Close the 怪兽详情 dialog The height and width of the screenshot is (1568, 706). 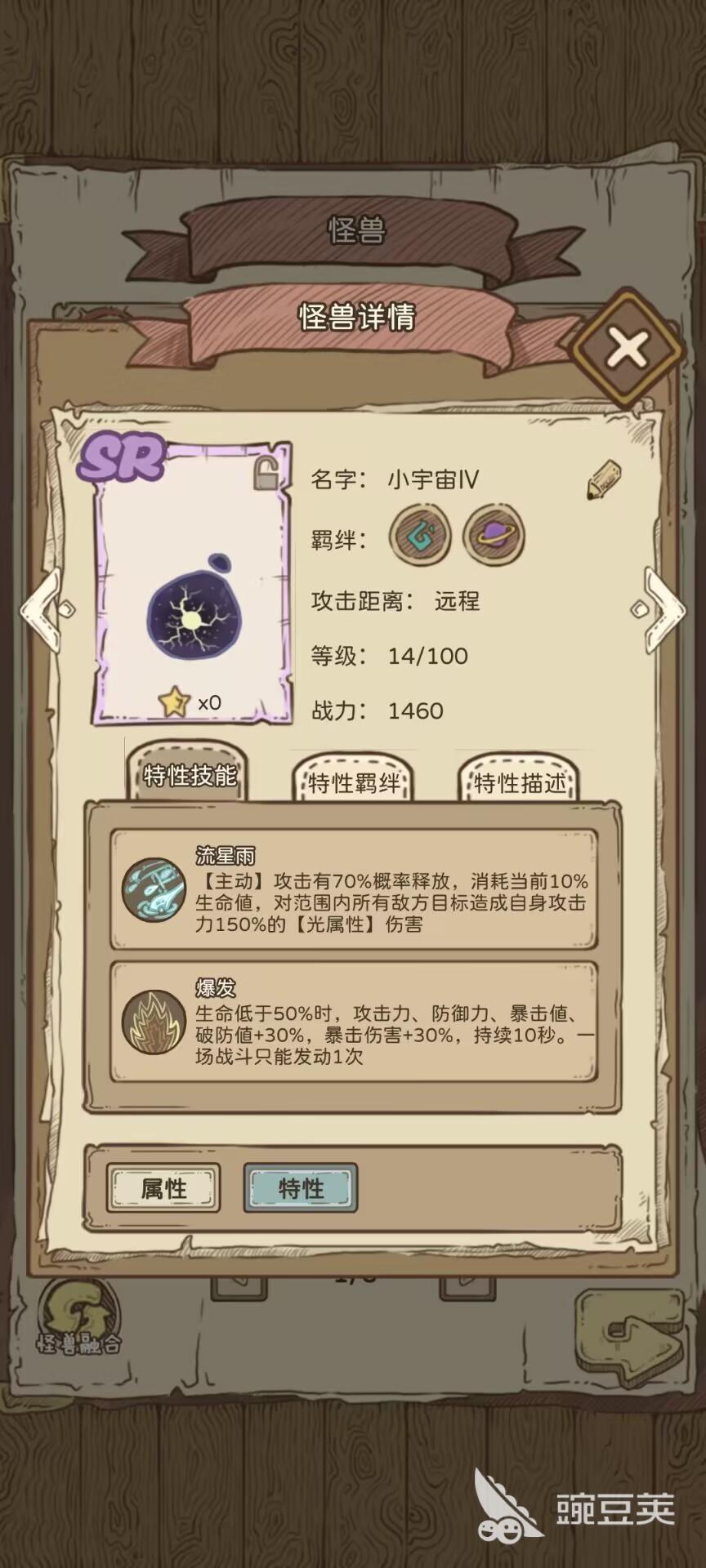pyautogui.click(x=628, y=350)
